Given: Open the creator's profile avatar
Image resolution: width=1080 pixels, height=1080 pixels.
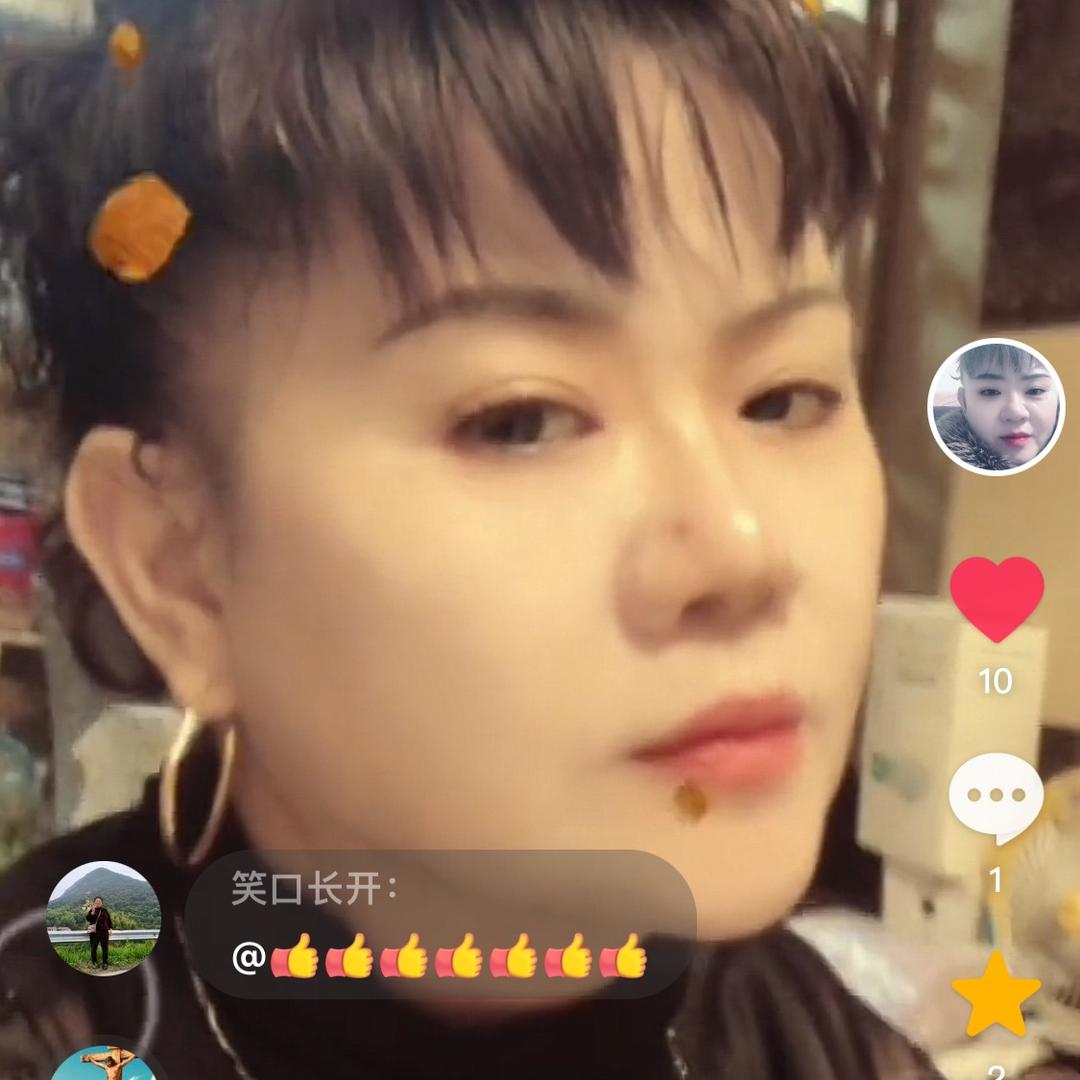Looking at the screenshot, I should point(996,407).
